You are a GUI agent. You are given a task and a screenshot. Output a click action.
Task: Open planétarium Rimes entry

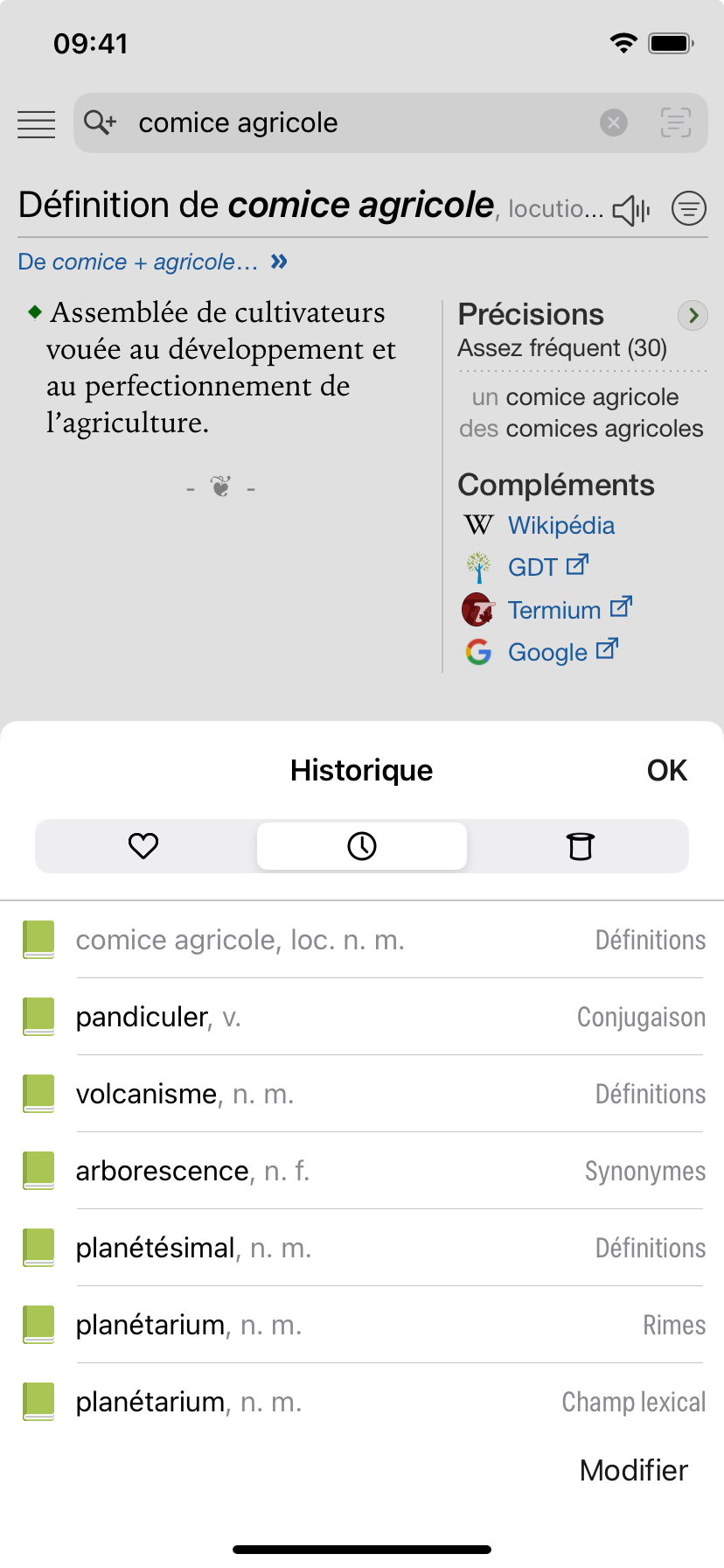tap(362, 1325)
